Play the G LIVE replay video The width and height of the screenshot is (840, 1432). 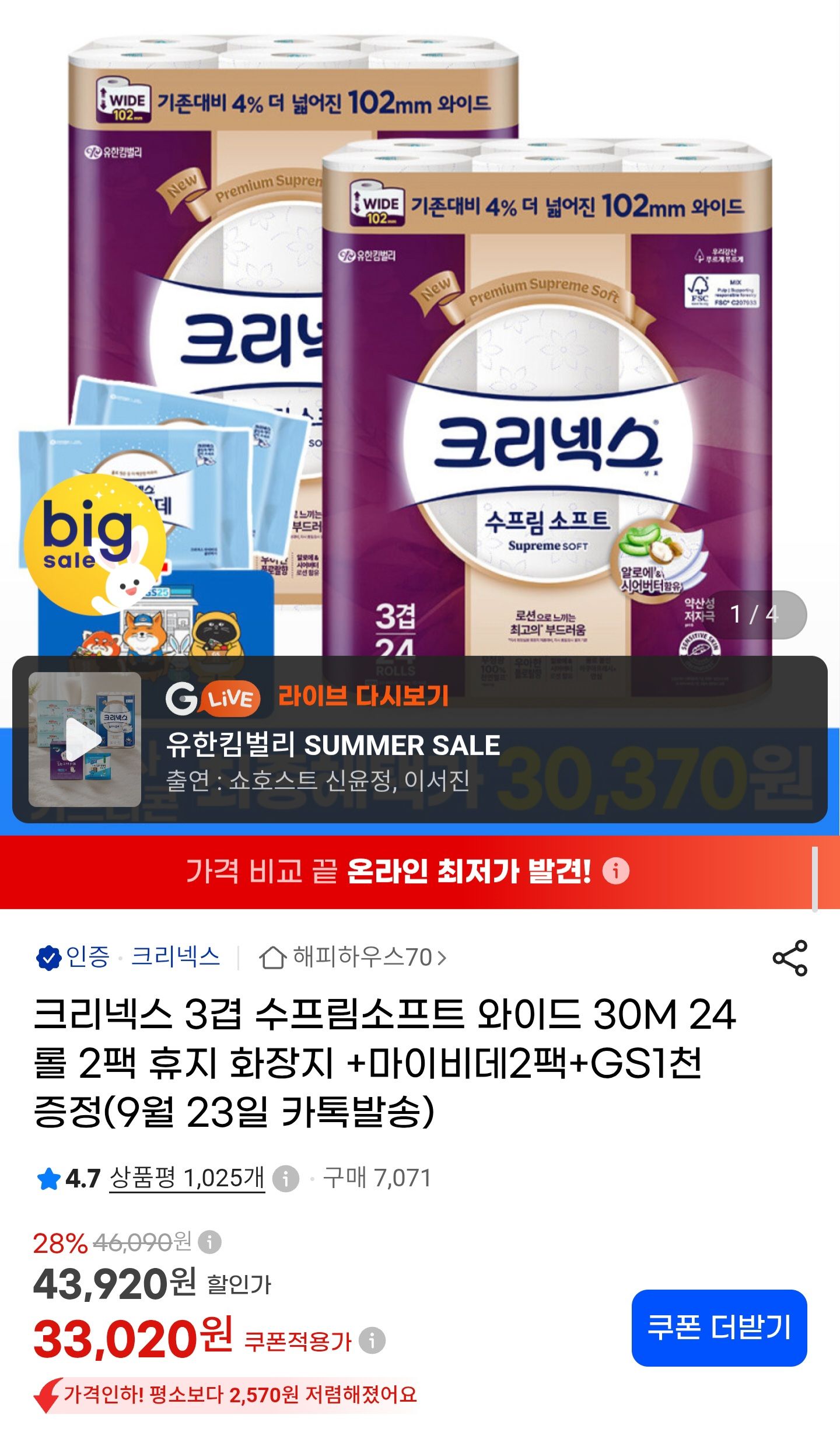click(x=85, y=739)
